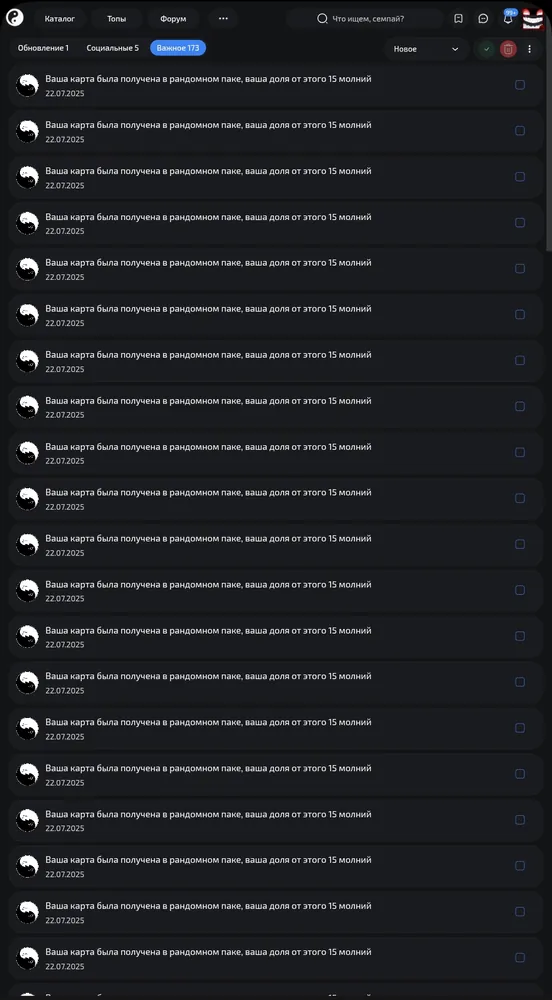
Task: Switch to the Обновление 1 tab
Action: [x=43, y=48]
